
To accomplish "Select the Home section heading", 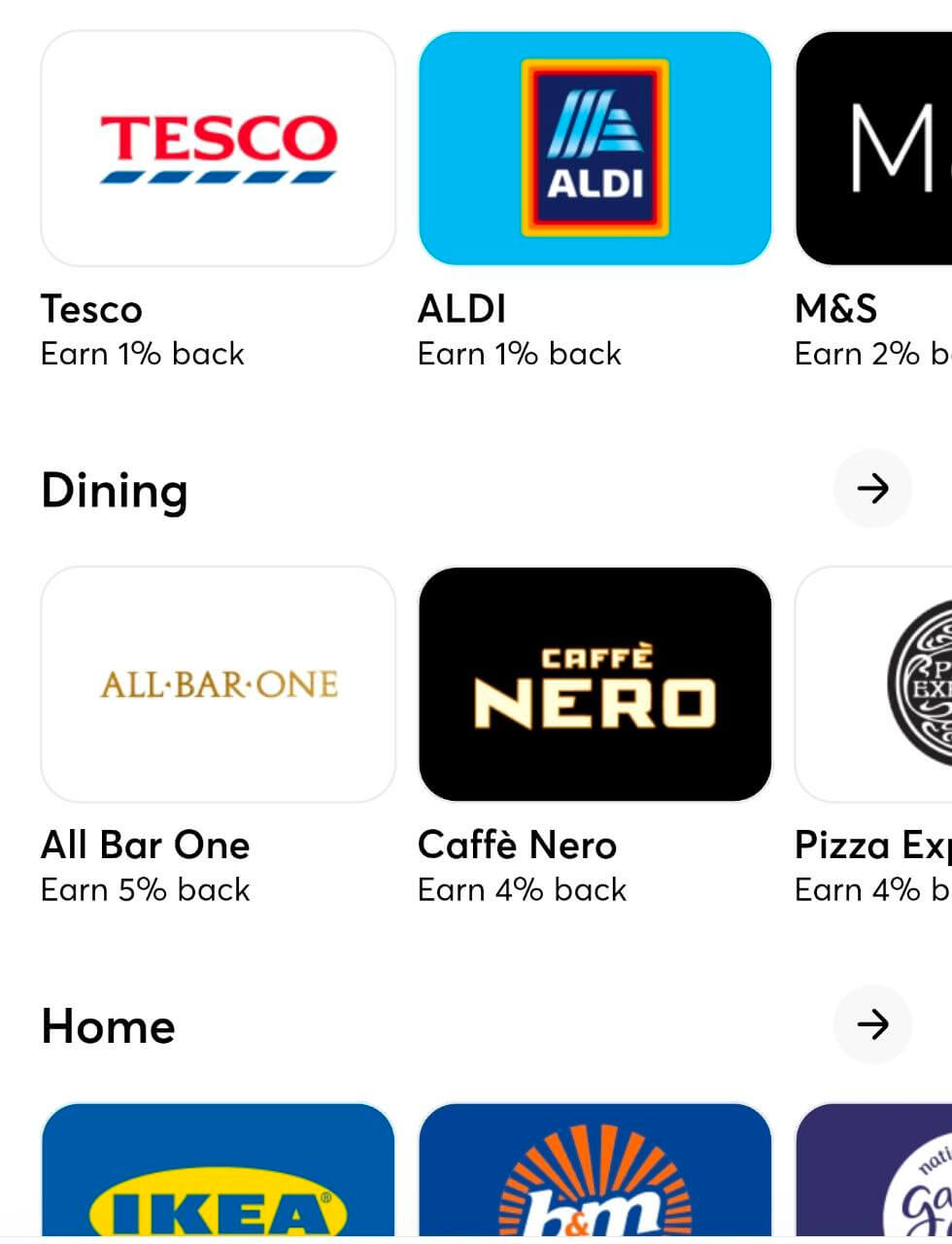I will pos(107,1025).
